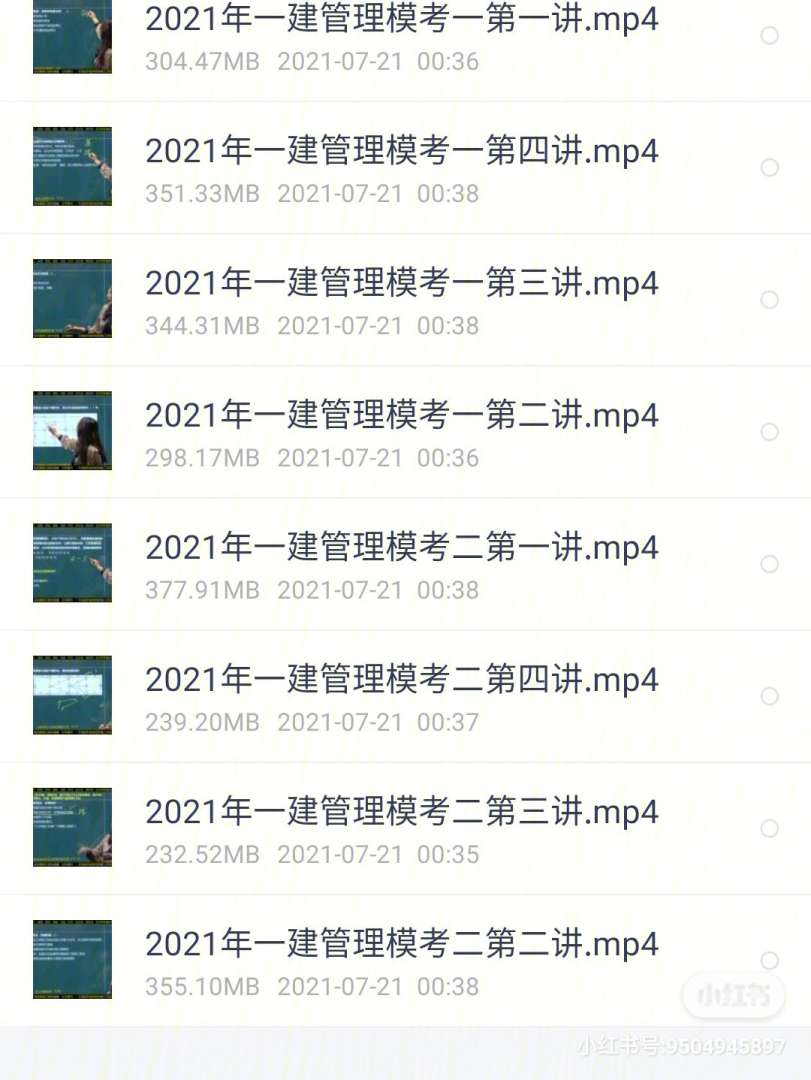
Task: Select the checkbox for 模考一第一讲.mp4
Action: [x=769, y=36]
